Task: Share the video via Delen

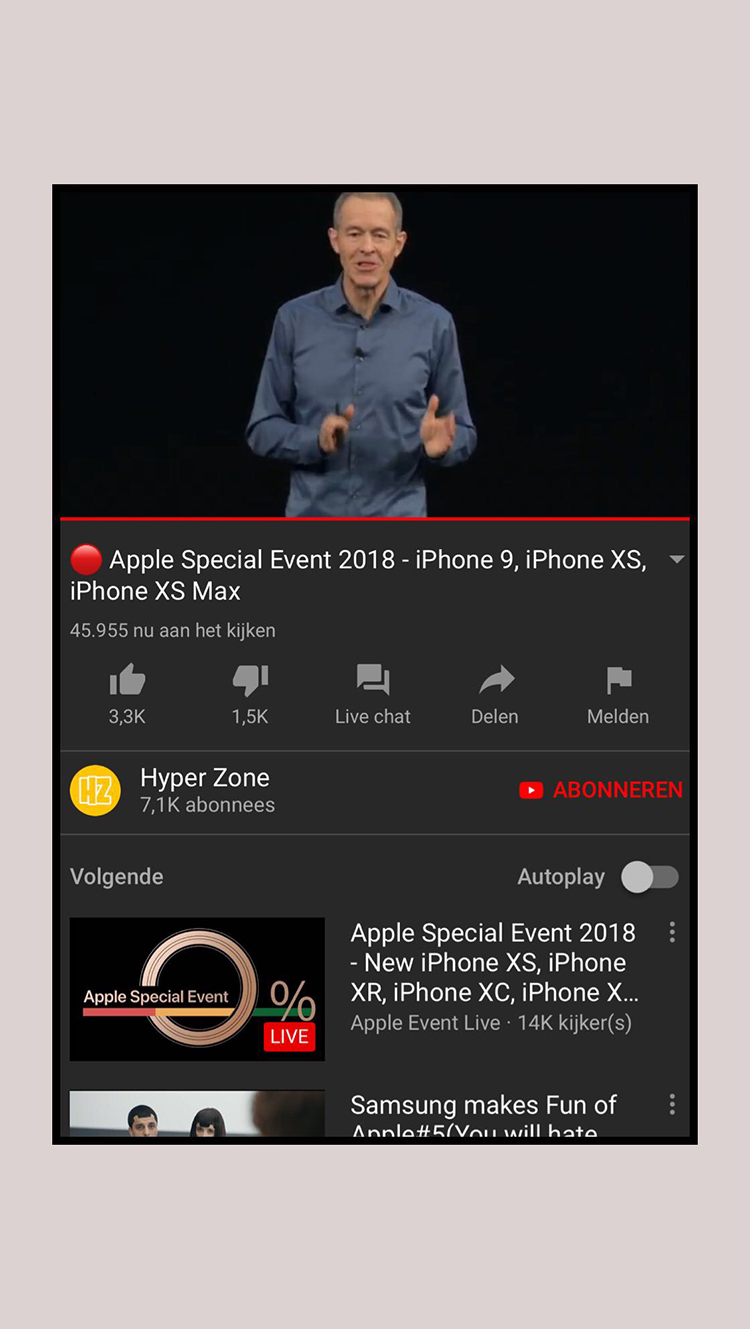Action: tap(495, 683)
